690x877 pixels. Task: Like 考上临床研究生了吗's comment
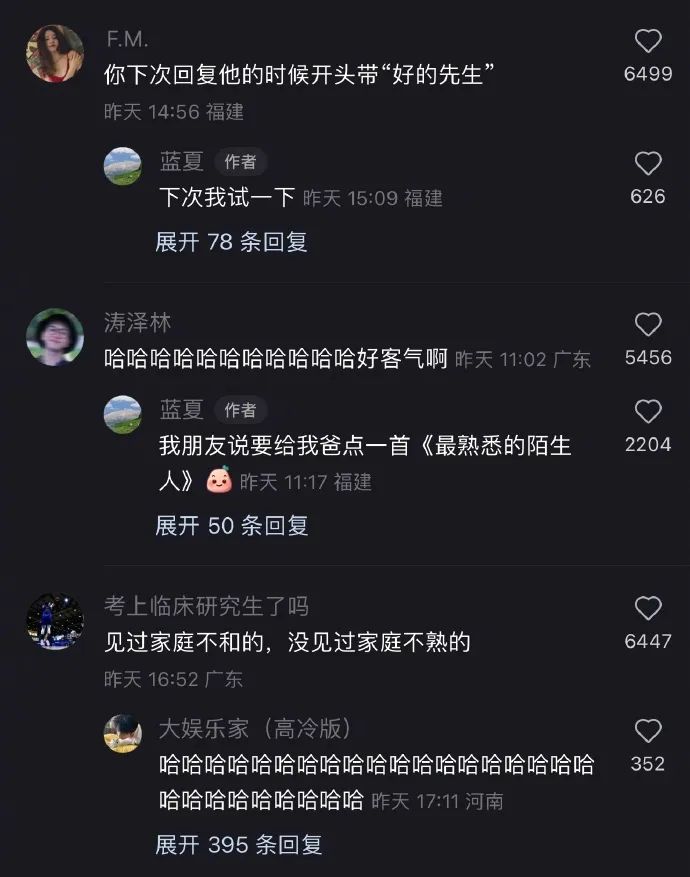pos(648,608)
